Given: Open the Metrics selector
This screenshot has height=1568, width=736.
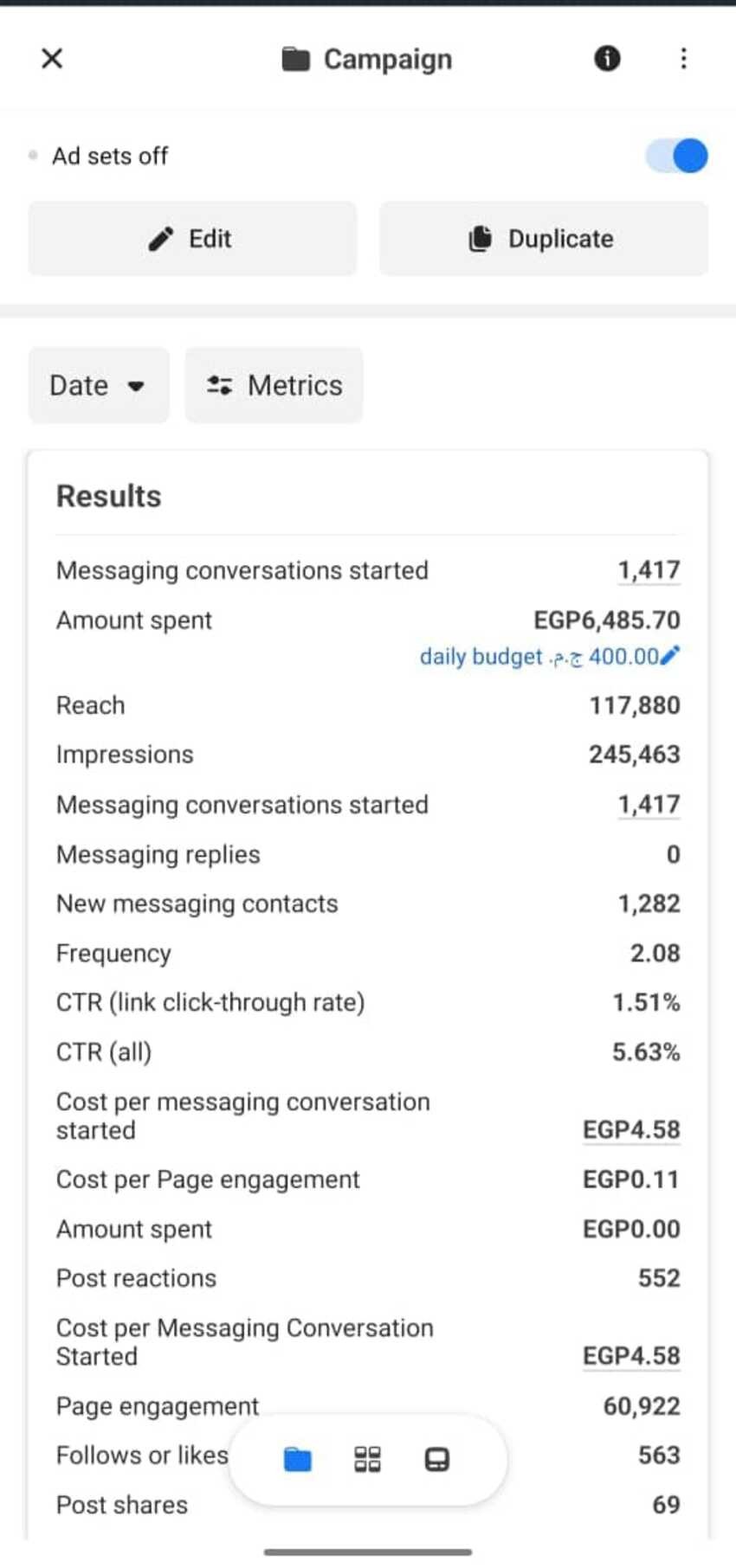Looking at the screenshot, I should [x=274, y=385].
